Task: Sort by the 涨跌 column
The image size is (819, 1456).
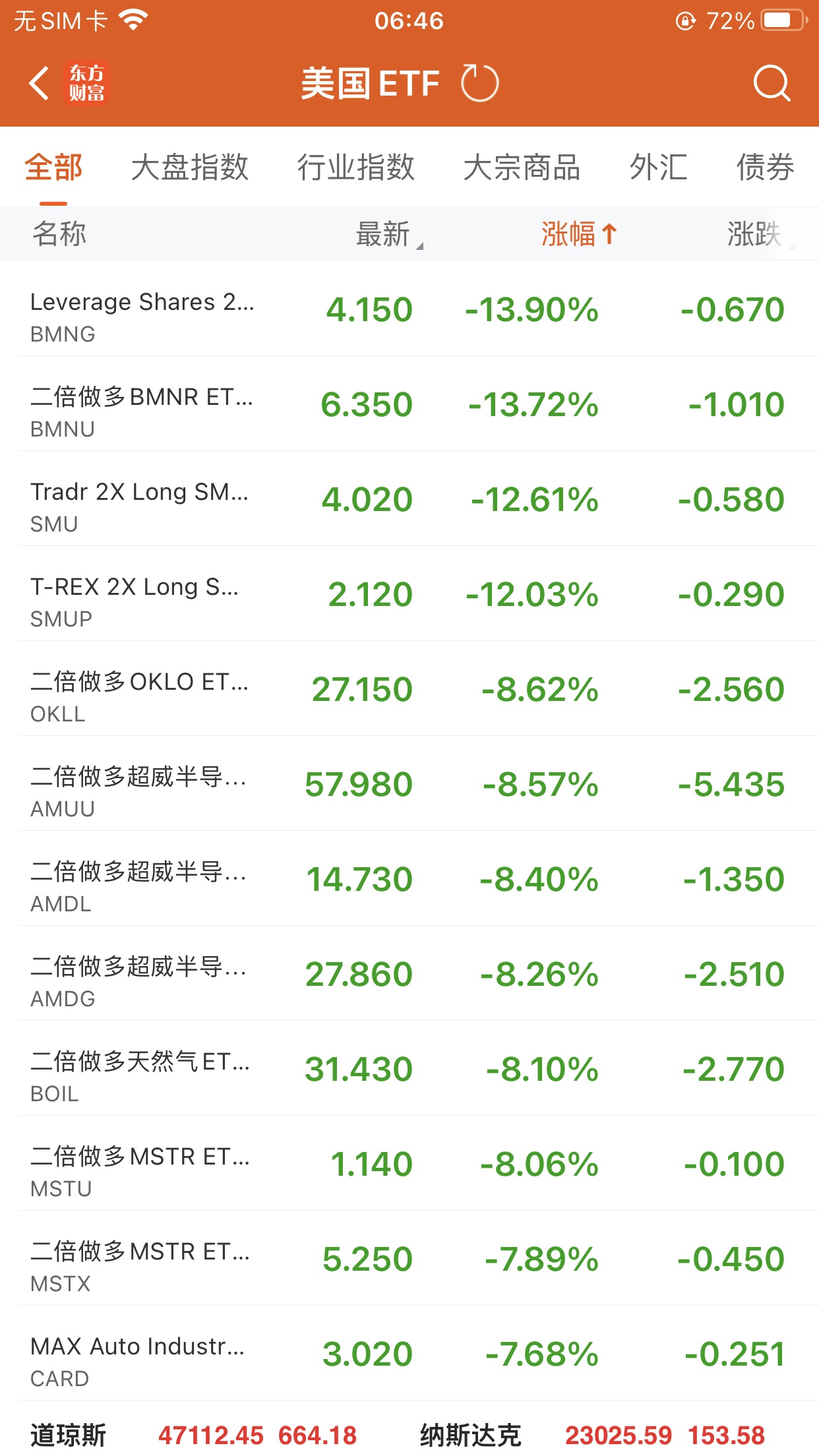Action: click(x=757, y=234)
